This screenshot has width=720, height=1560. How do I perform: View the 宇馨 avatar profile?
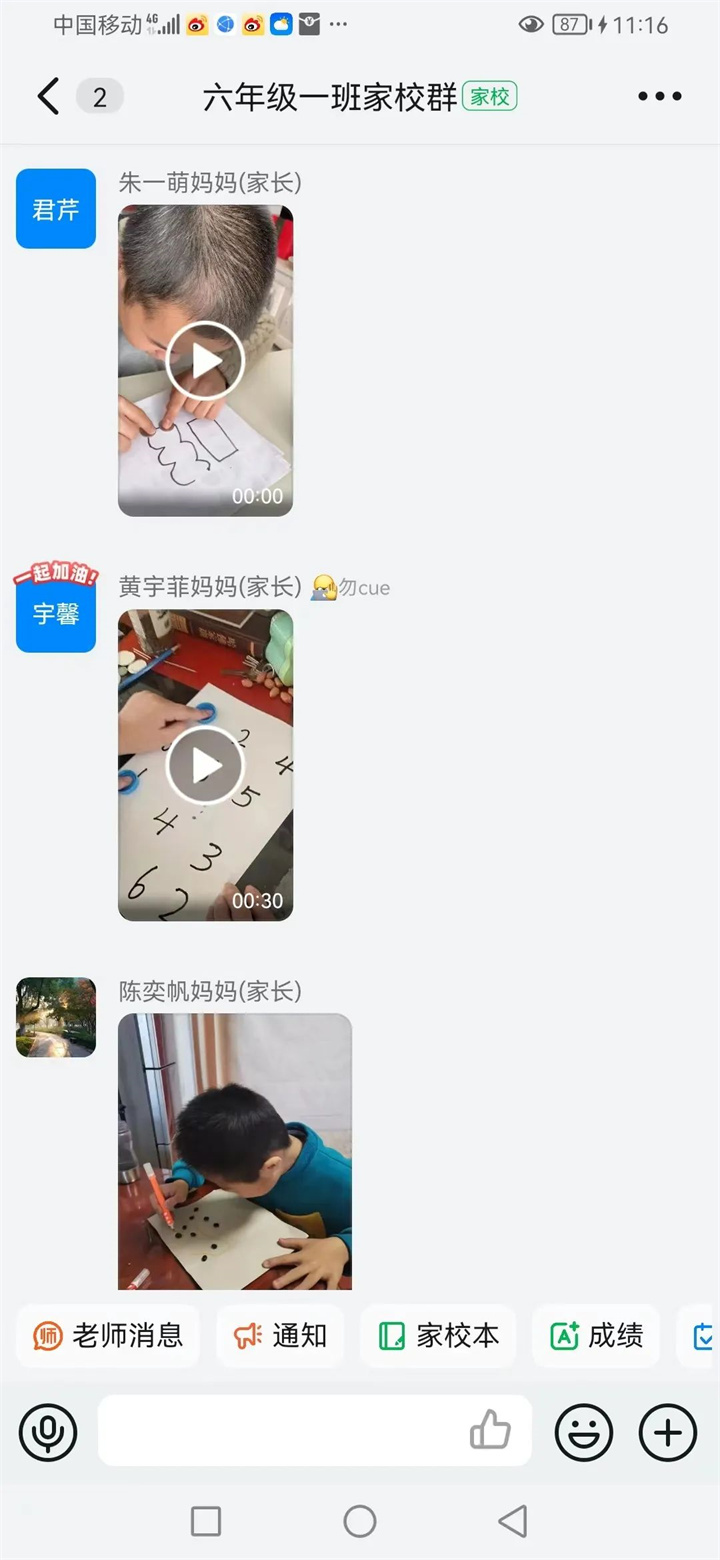pyautogui.click(x=56, y=613)
